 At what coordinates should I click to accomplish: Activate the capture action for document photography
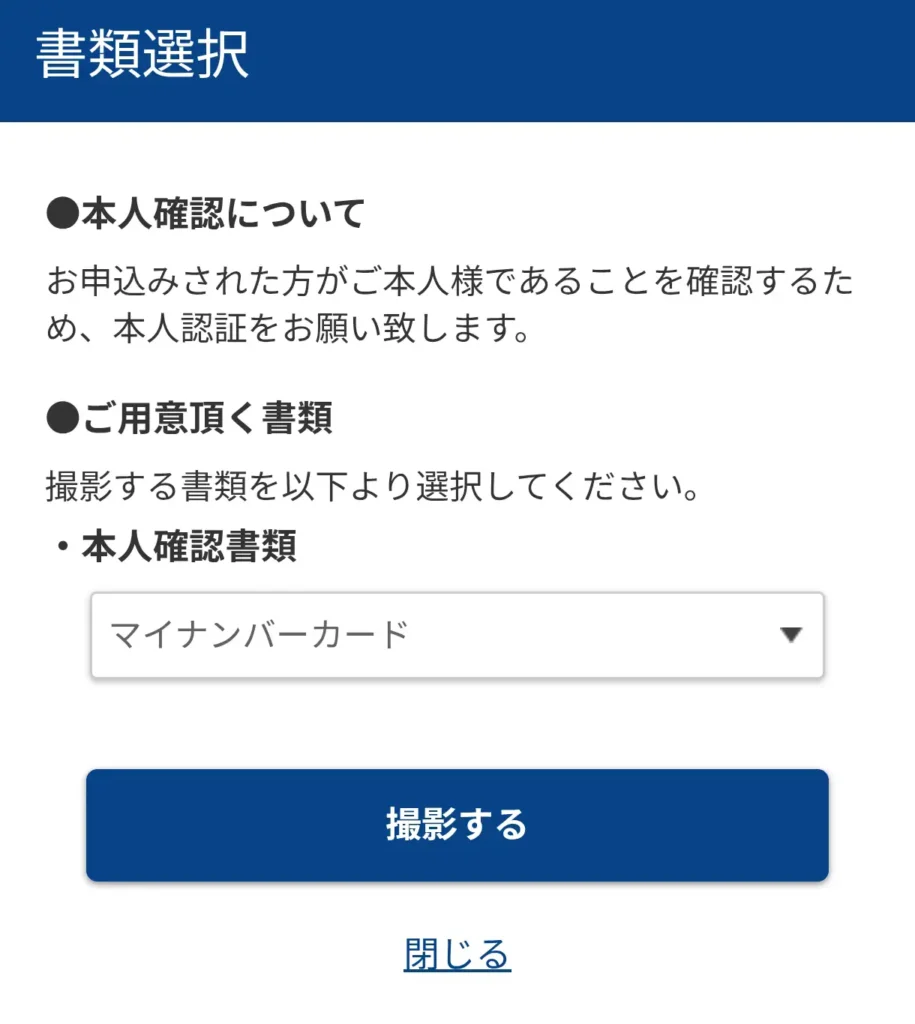(457, 825)
